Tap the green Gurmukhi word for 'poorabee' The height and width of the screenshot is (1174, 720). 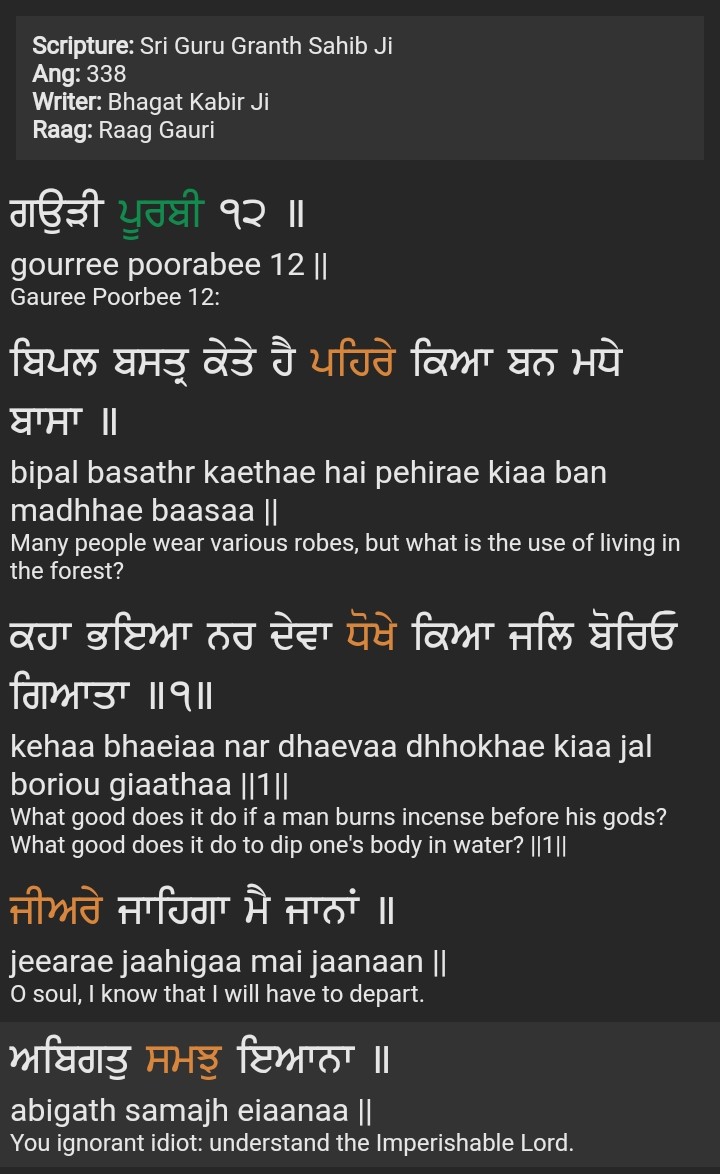point(162,213)
